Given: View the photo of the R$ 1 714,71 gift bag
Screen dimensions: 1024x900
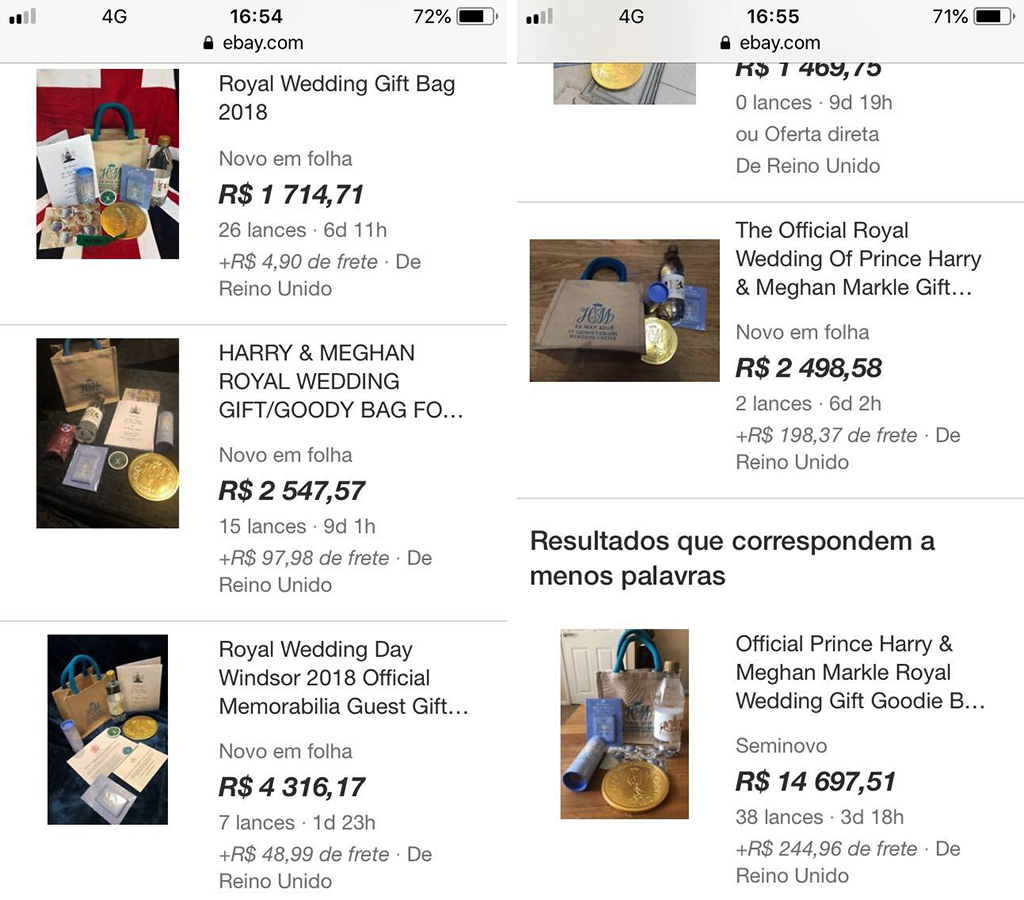Looking at the screenshot, I should coord(108,164).
